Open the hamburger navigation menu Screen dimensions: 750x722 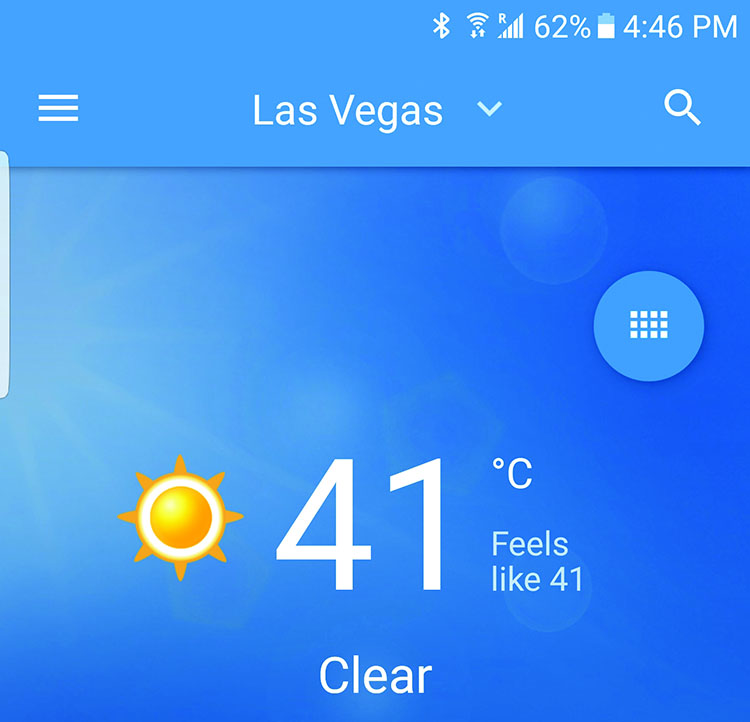[58, 108]
